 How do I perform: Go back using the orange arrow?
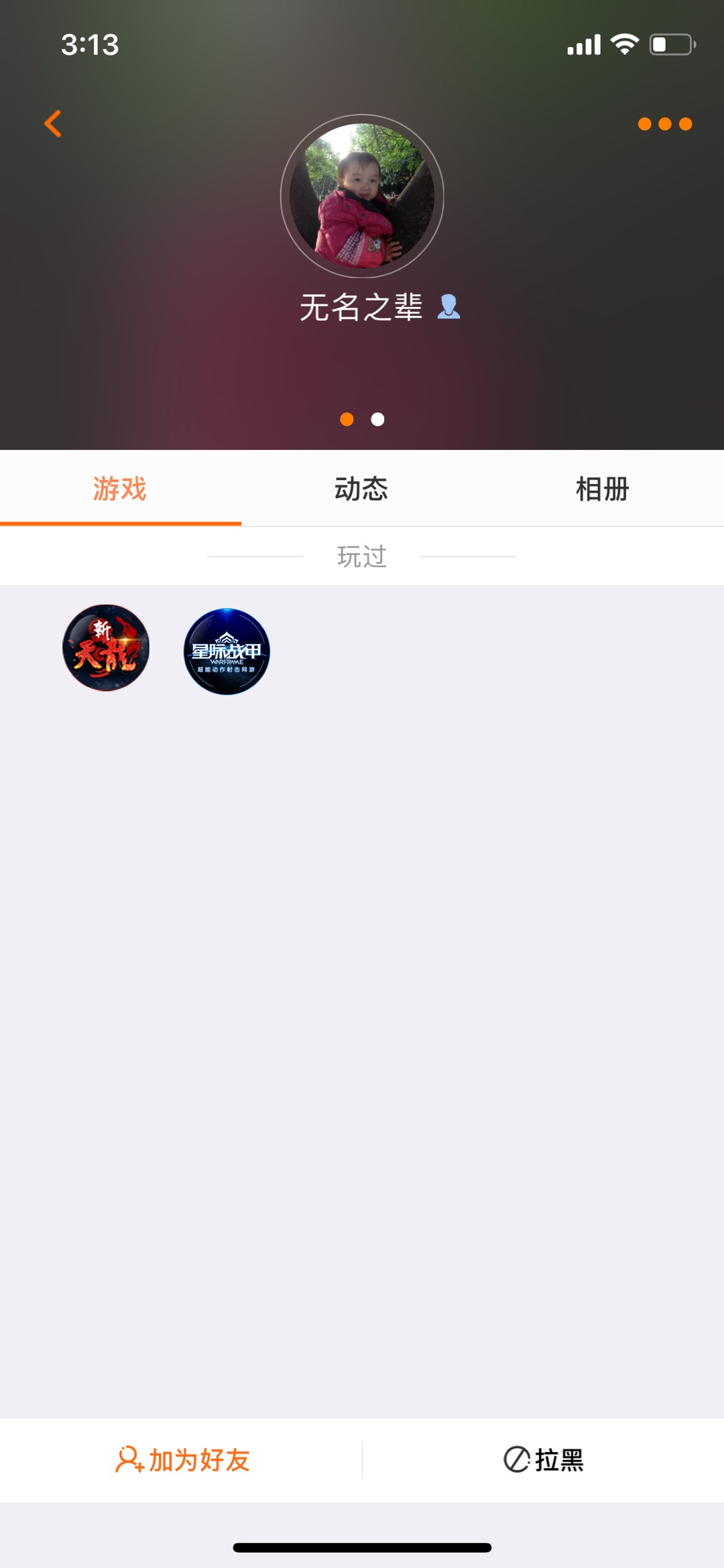pyautogui.click(x=53, y=124)
